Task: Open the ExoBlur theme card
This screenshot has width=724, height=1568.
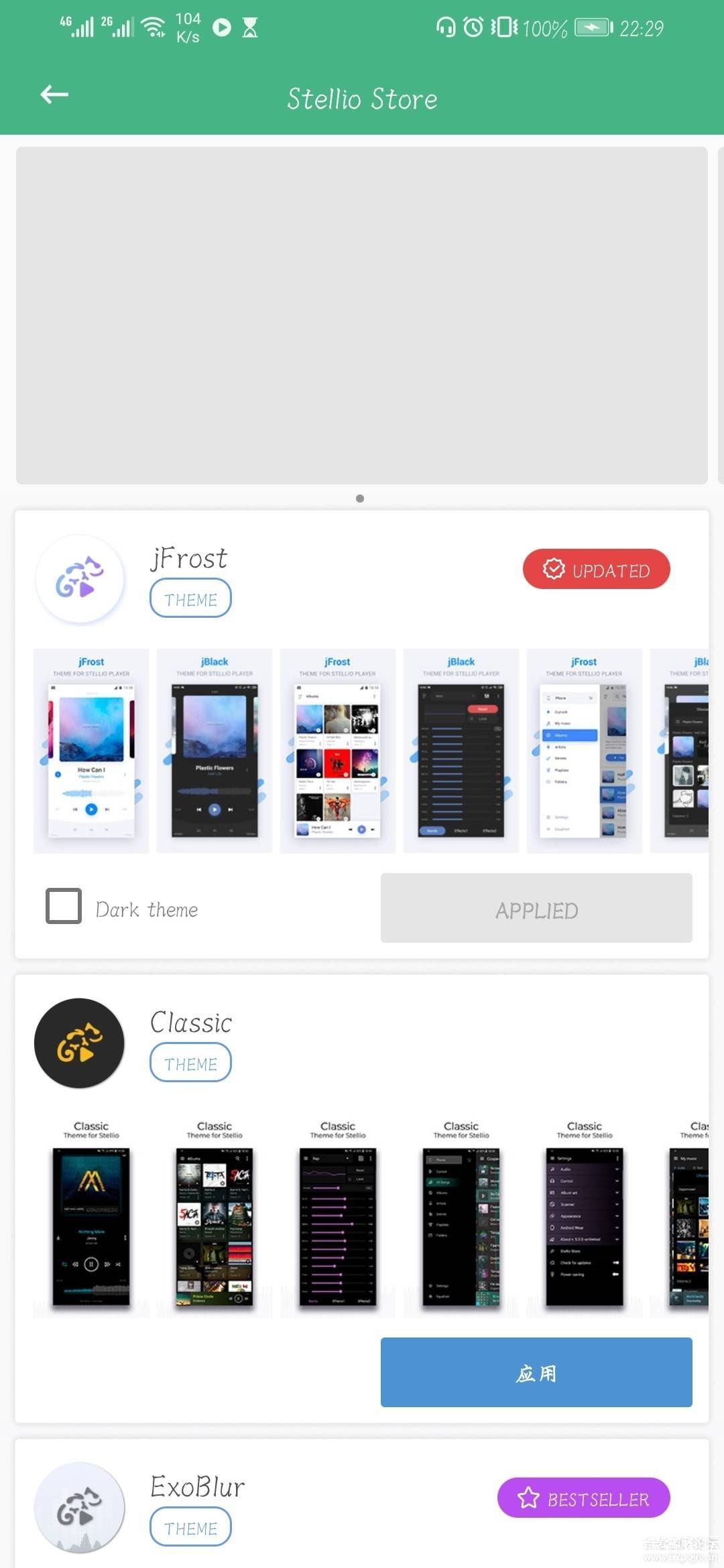Action: [198, 1488]
